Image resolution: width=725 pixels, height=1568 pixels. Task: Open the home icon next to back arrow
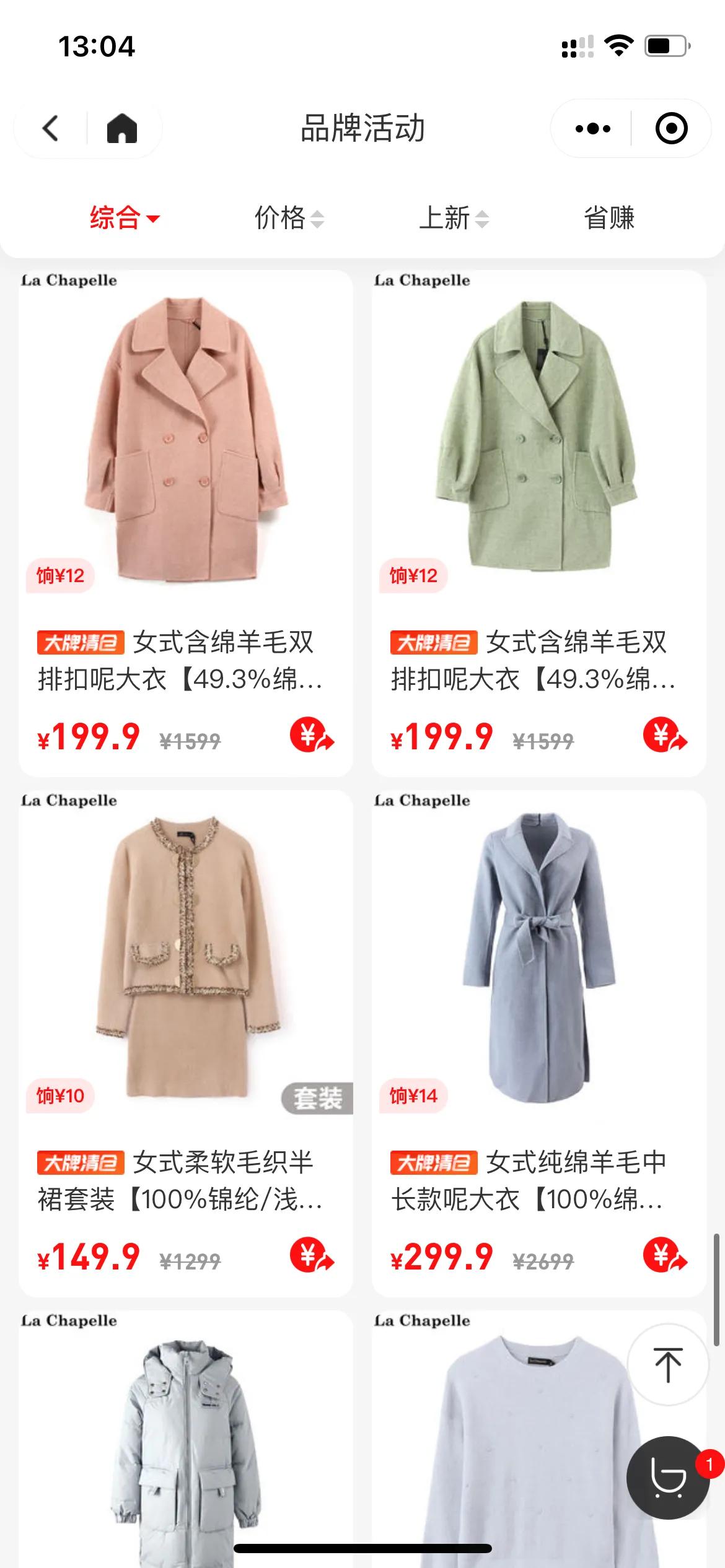(x=123, y=128)
